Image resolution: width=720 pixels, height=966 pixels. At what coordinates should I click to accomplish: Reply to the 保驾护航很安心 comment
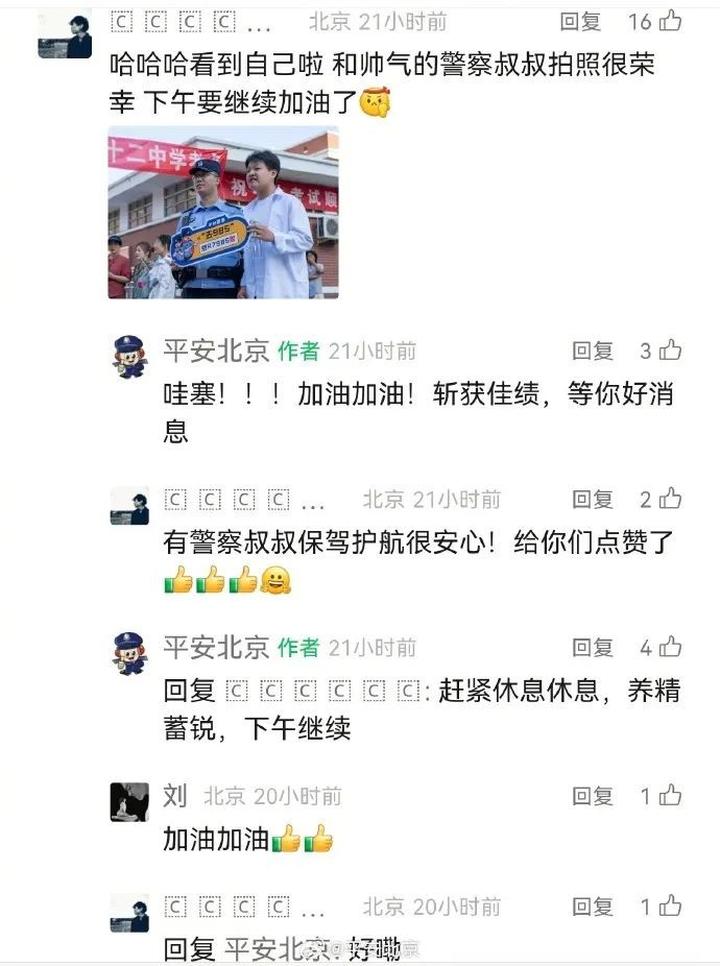point(592,499)
